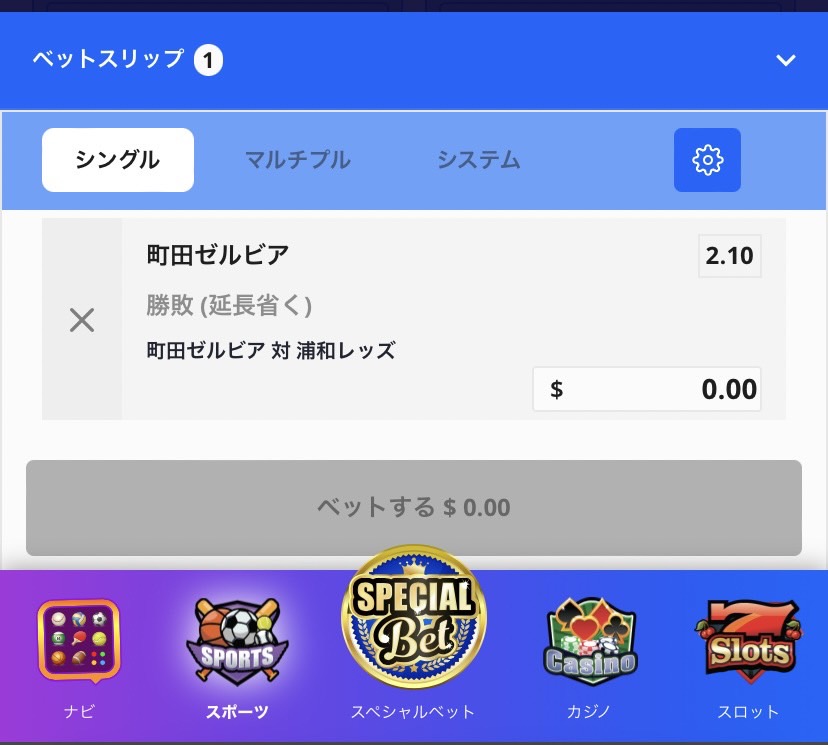Tap the ベットする button
The width and height of the screenshot is (828, 745).
pos(414,508)
